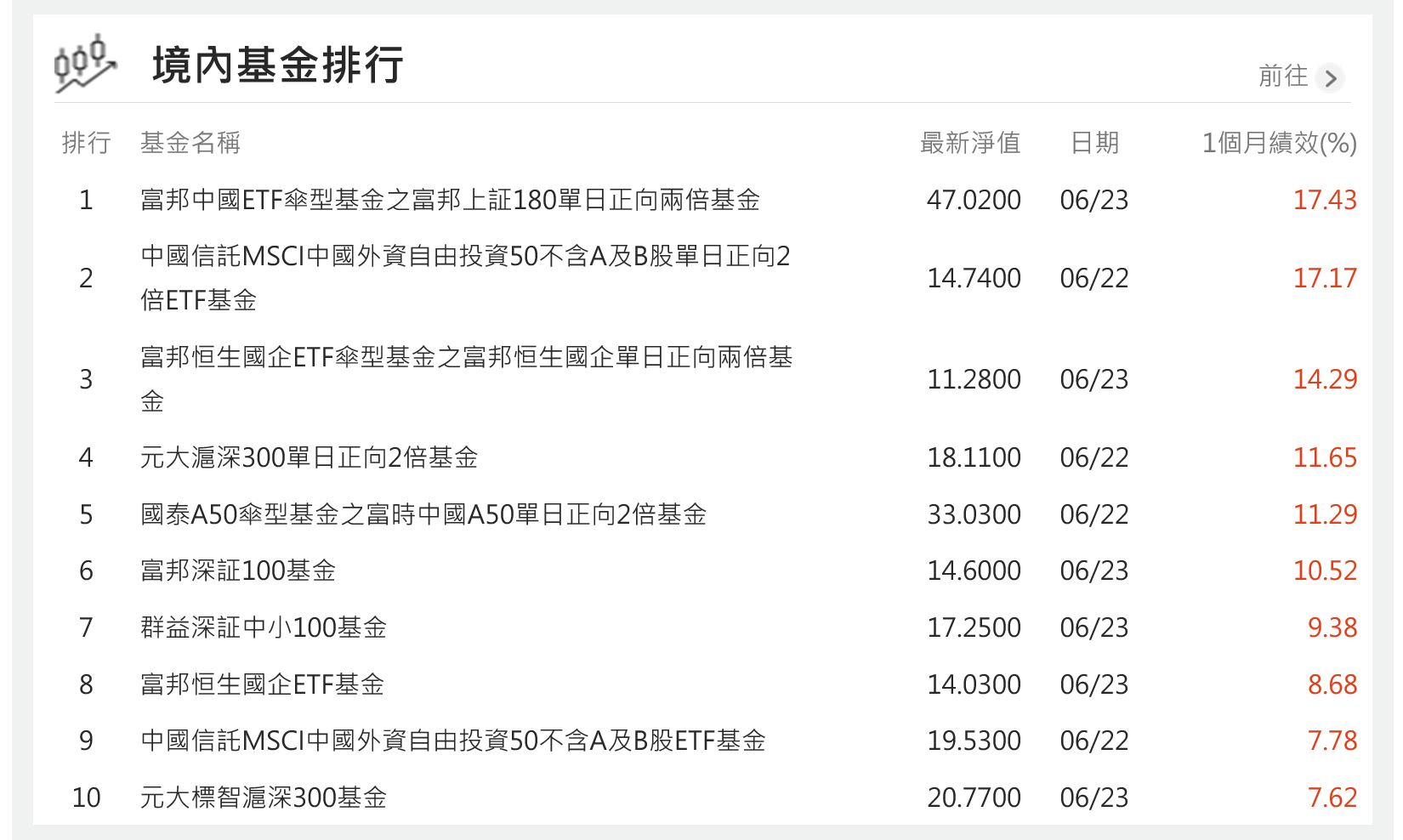View 富邦恒生國企ETF基金

pos(262,684)
